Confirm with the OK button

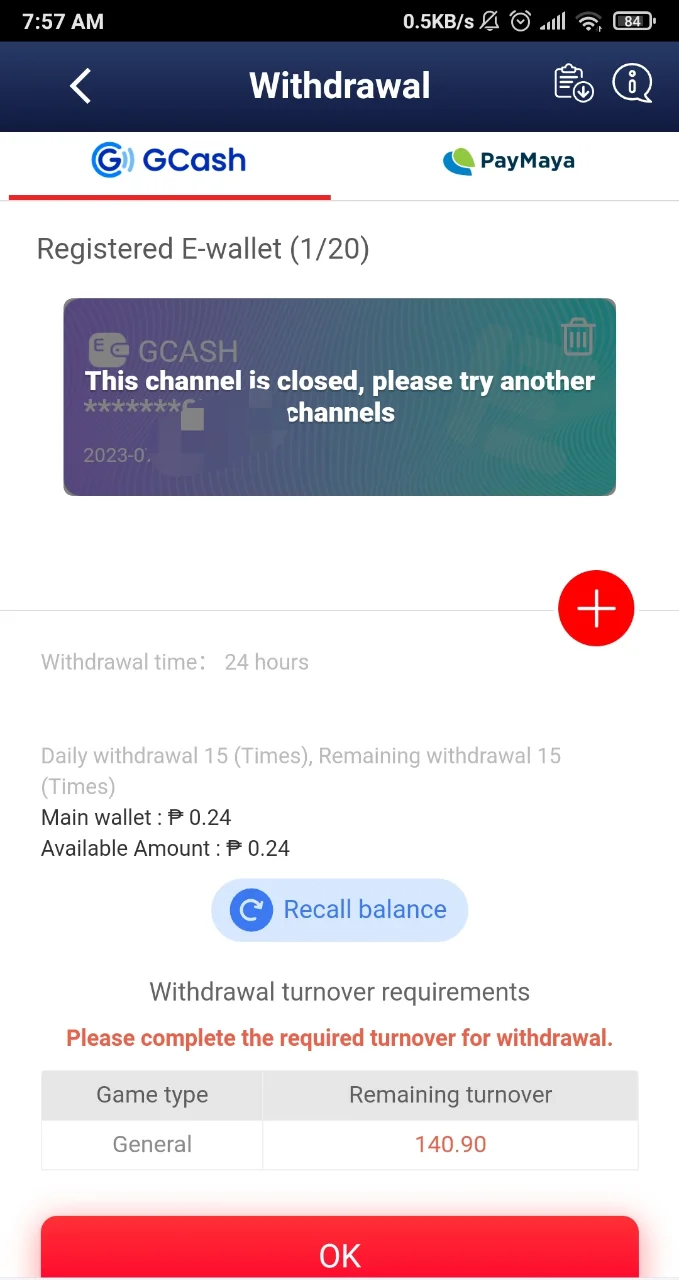[339, 1248]
